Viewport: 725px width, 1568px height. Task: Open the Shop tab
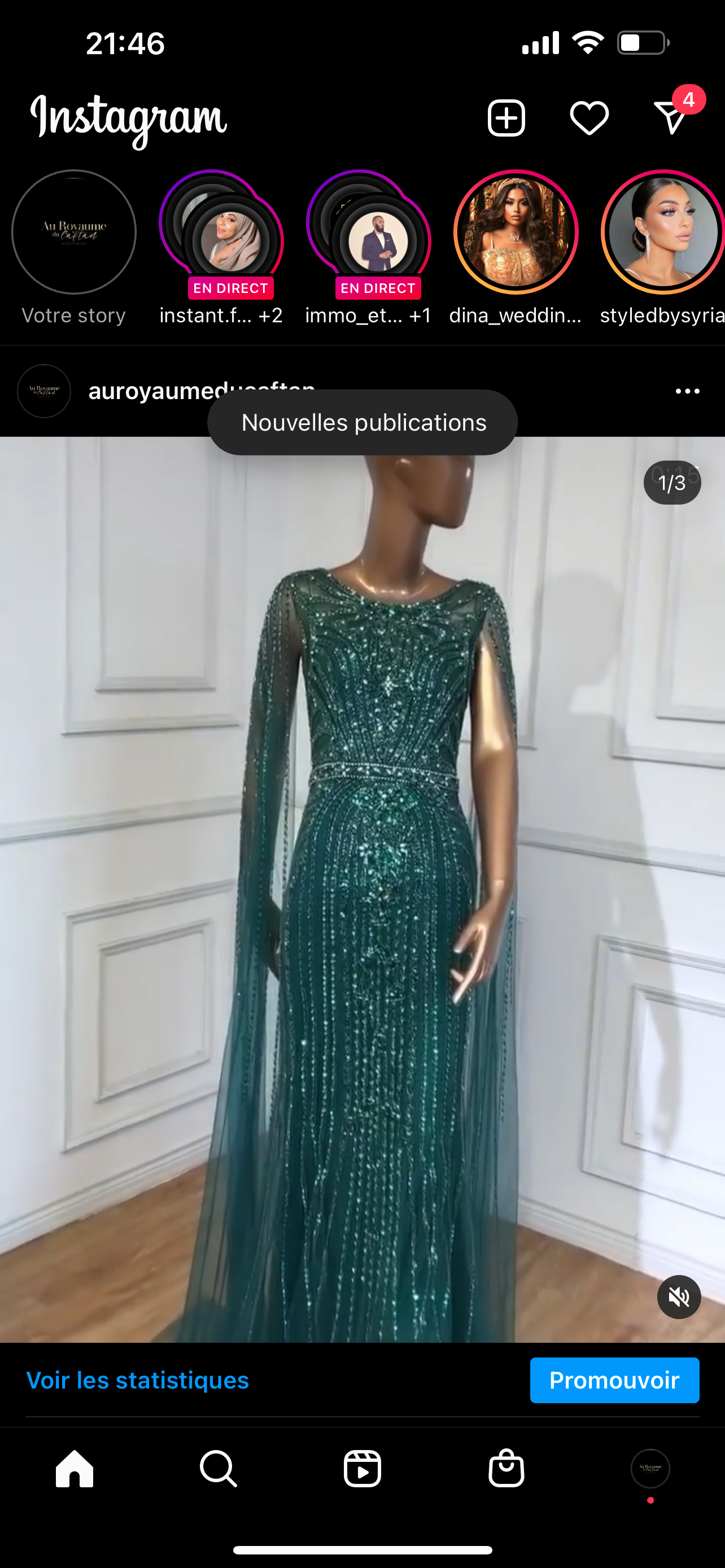(x=506, y=1468)
